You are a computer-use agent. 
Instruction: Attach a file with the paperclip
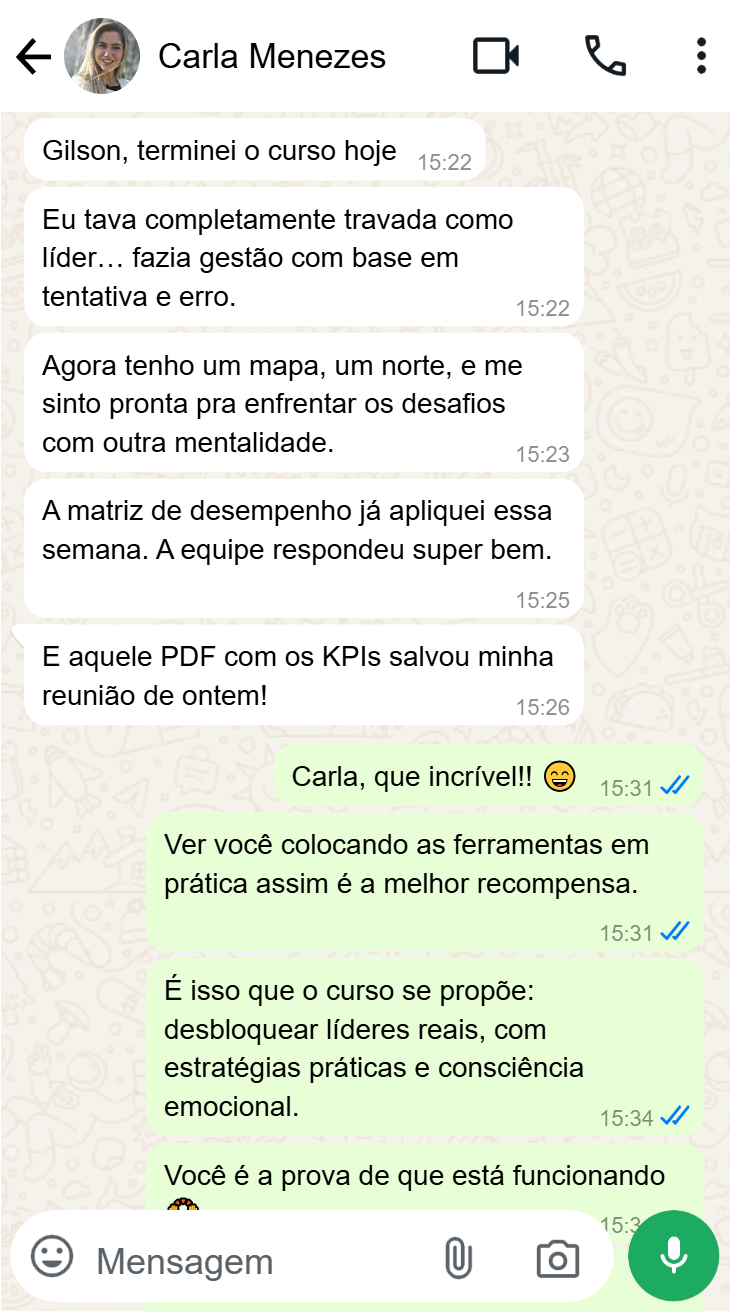(x=458, y=1258)
